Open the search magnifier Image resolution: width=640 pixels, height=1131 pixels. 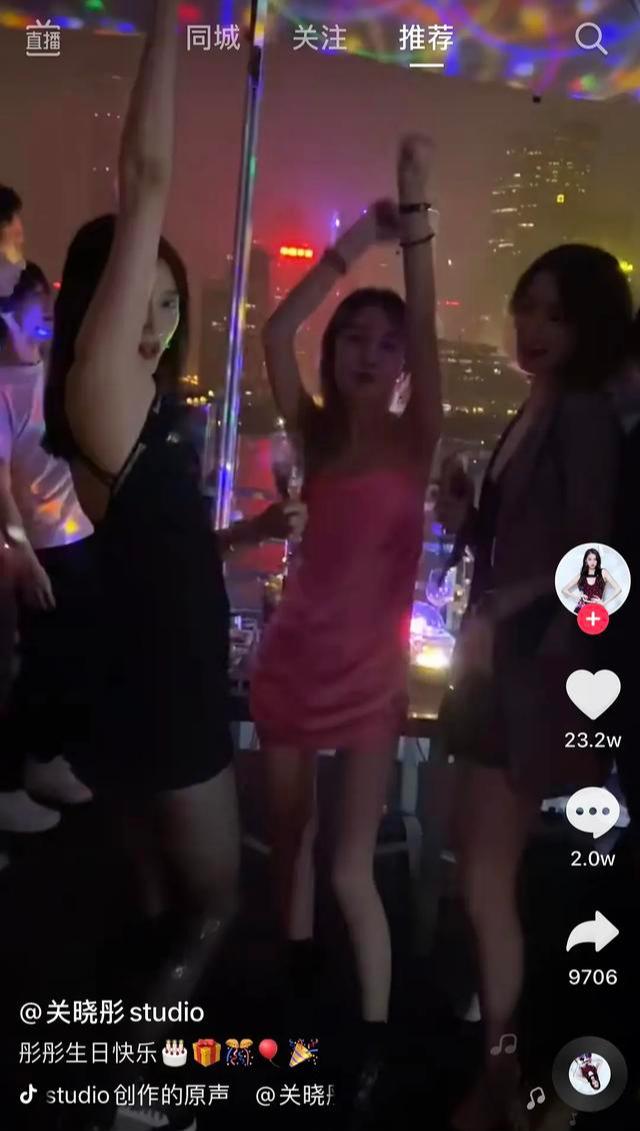[x=591, y=38]
